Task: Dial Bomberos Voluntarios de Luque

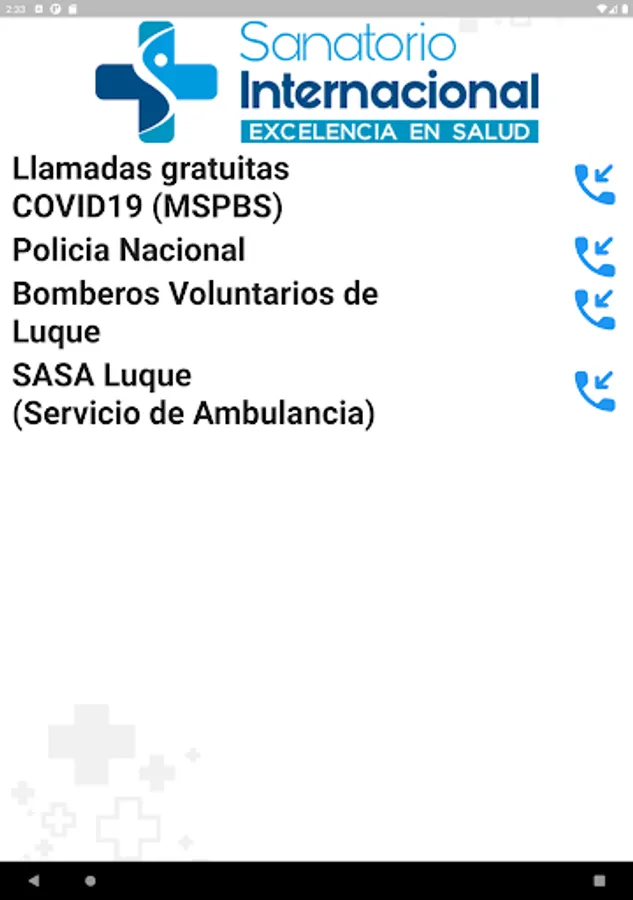Action: pyautogui.click(x=594, y=310)
